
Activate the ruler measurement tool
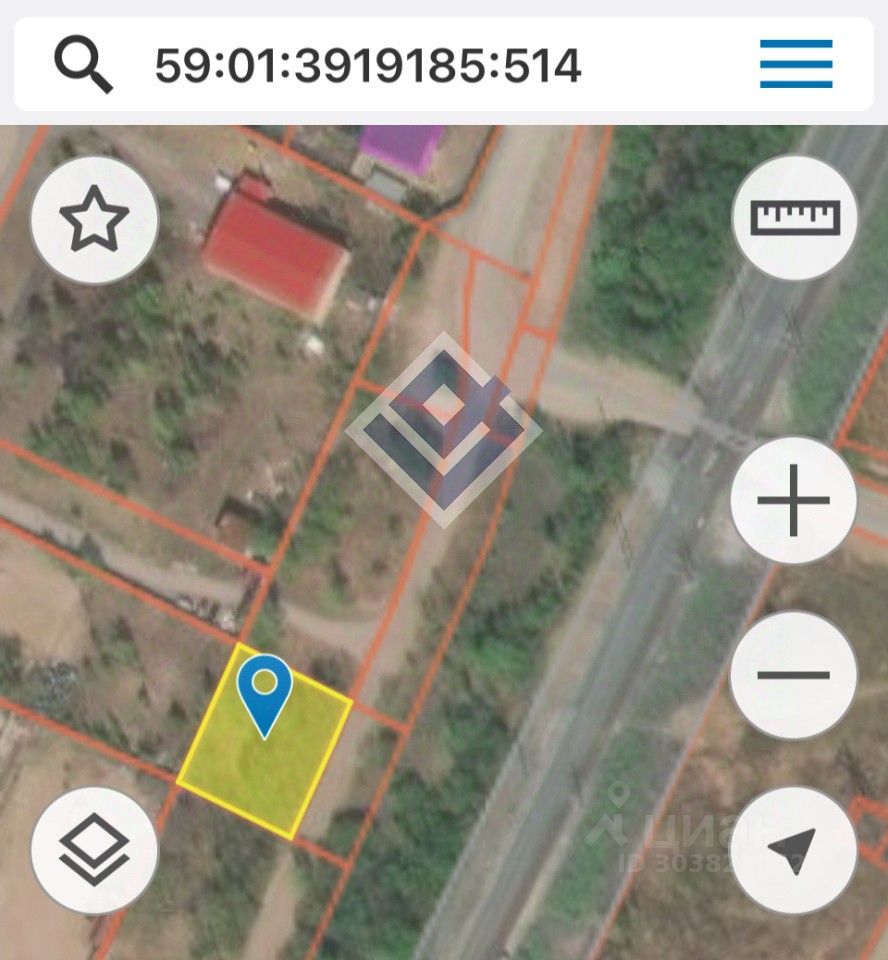(795, 218)
